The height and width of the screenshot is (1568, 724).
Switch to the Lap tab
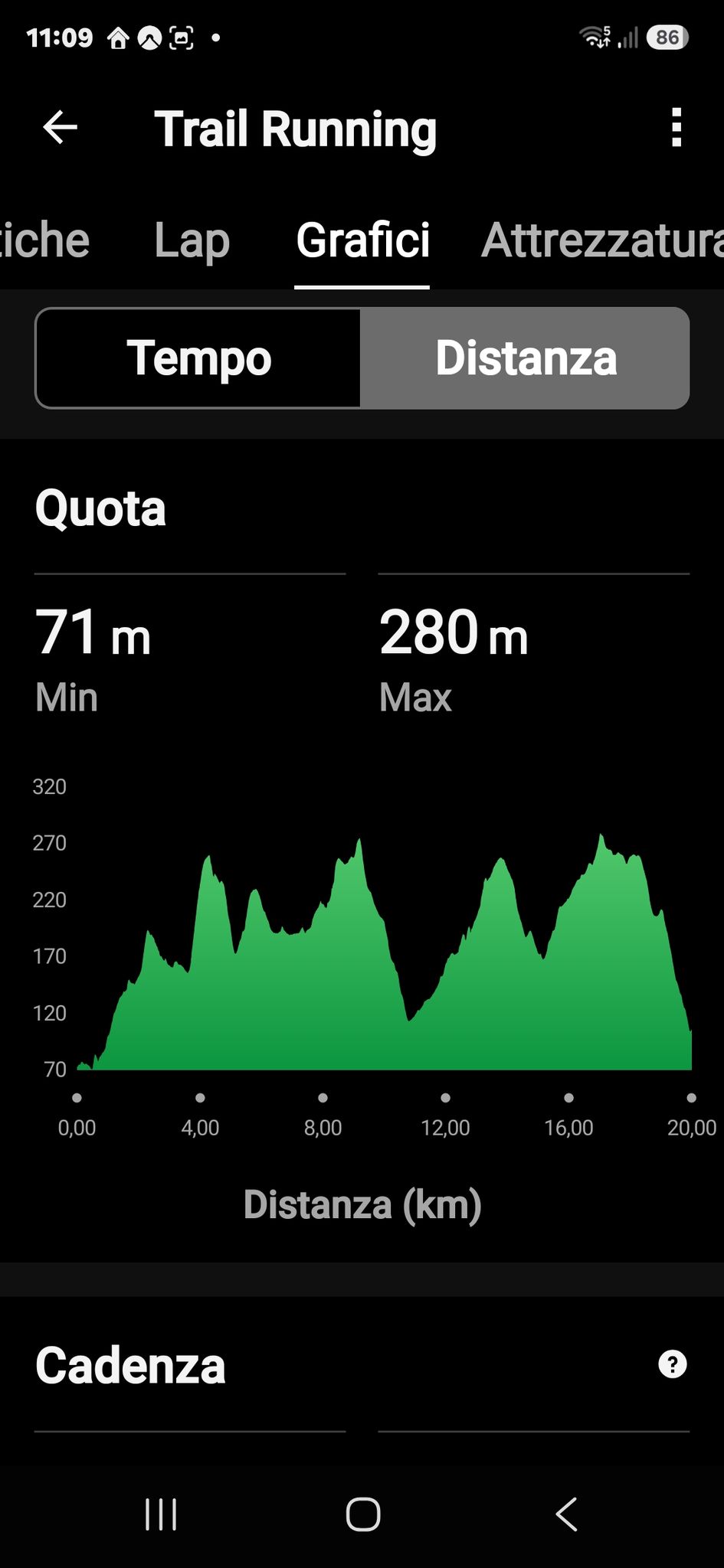pyautogui.click(x=192, y=240)
